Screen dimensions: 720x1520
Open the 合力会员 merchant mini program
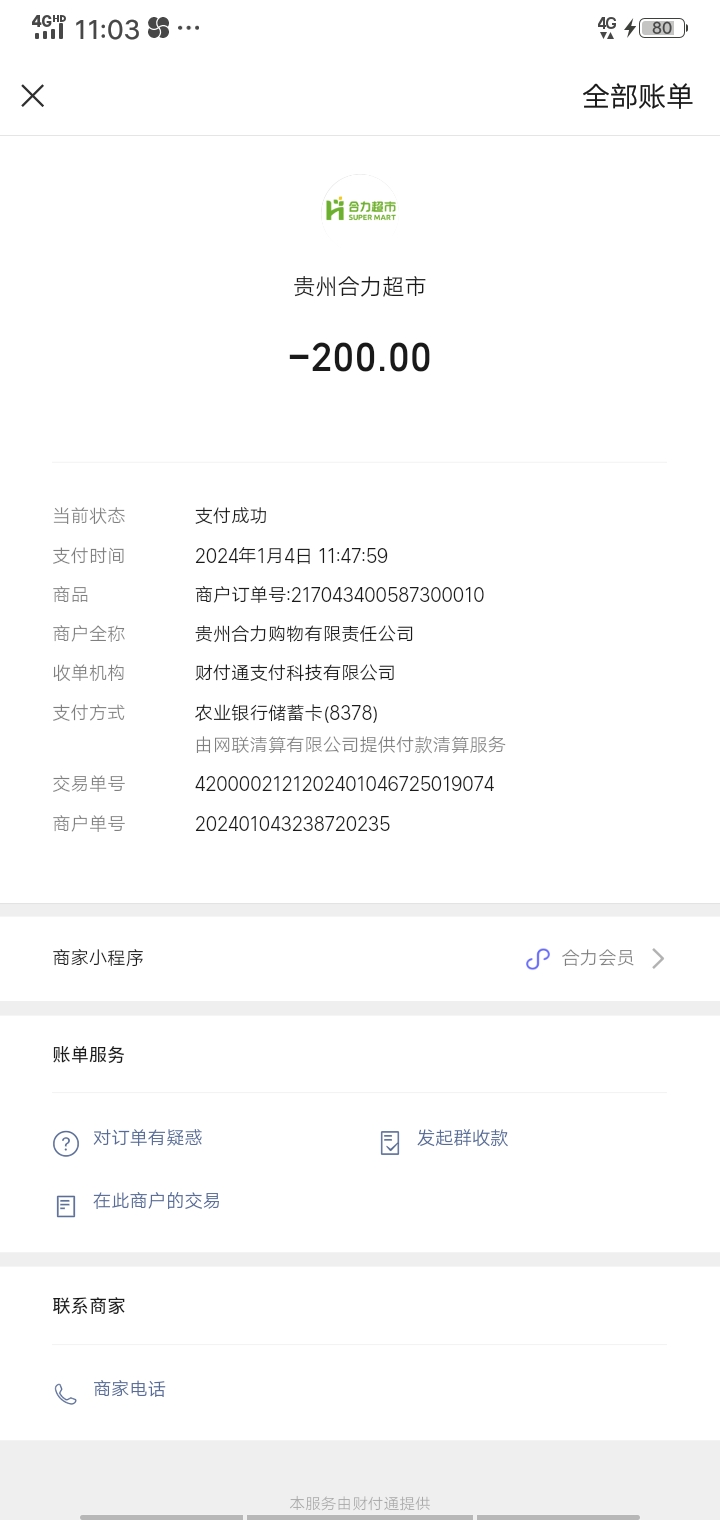(596, 958)
